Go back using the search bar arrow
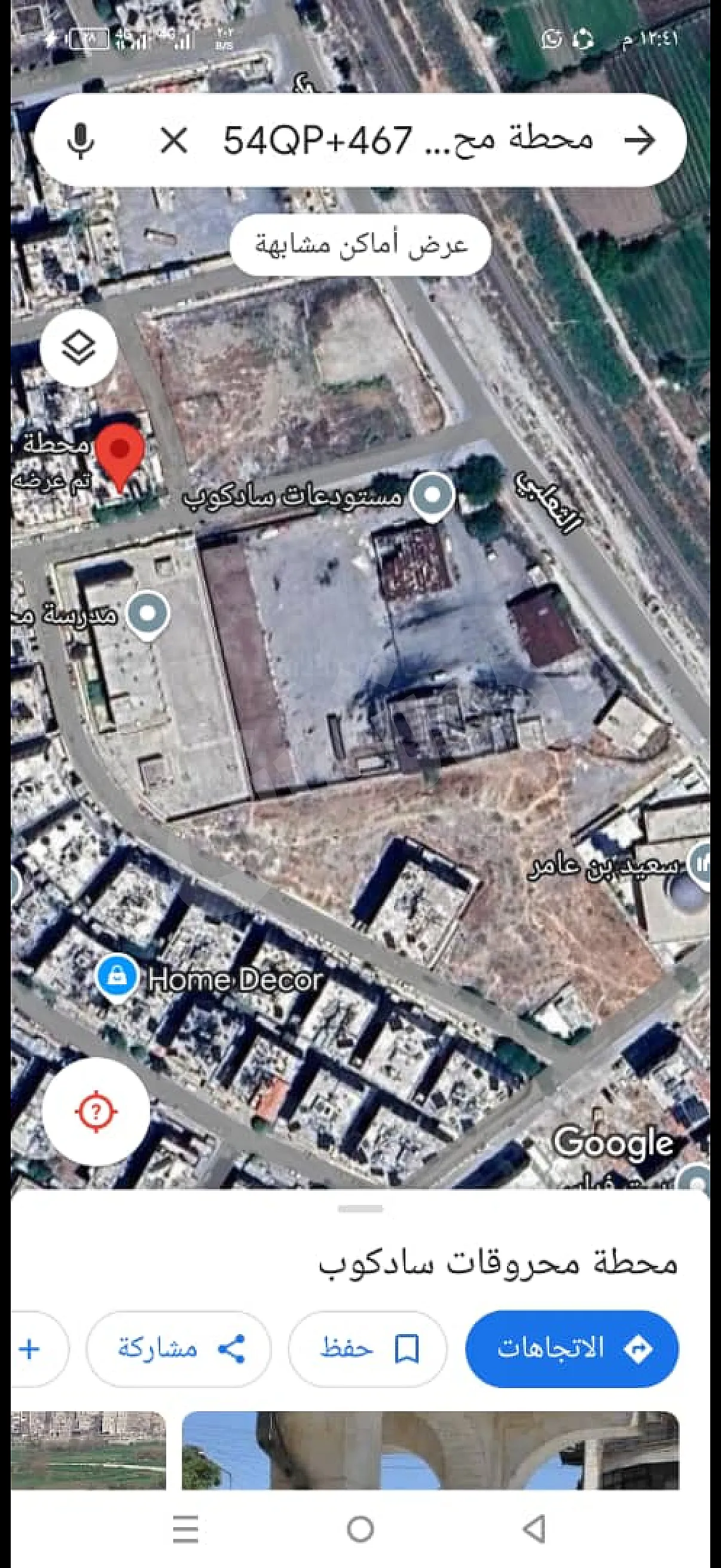This screenshot has height=1568, width=721. click(640, 141)
